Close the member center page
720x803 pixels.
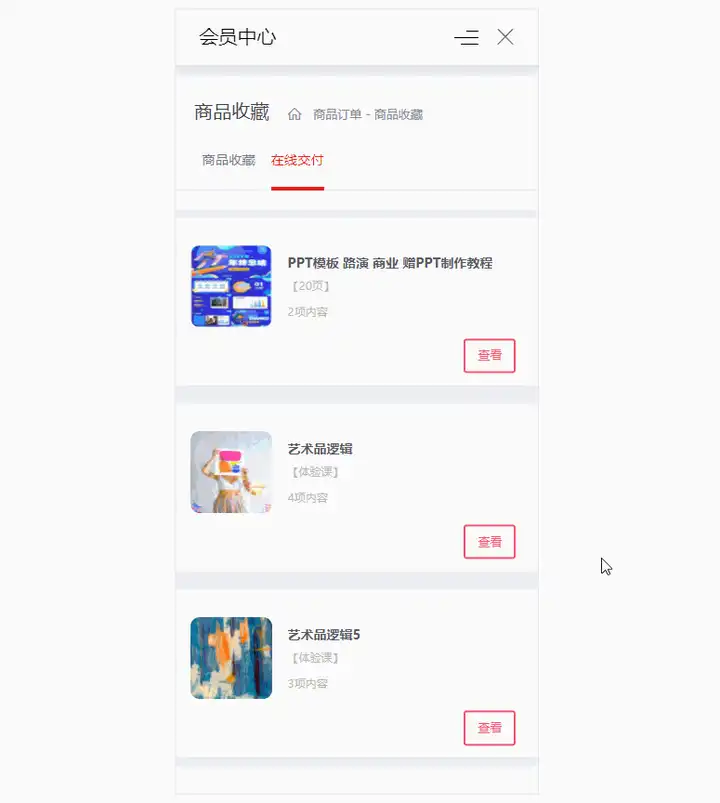[x=505, y=38]
